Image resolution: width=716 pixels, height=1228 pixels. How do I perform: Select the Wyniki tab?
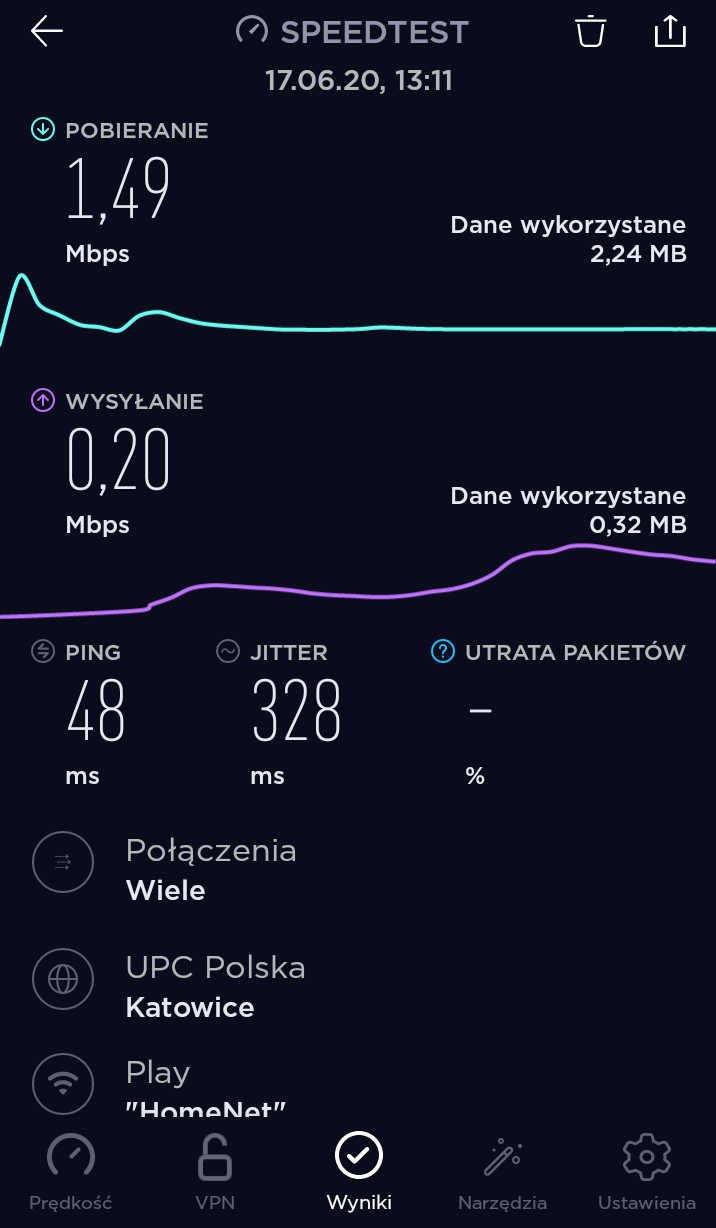359,1172
